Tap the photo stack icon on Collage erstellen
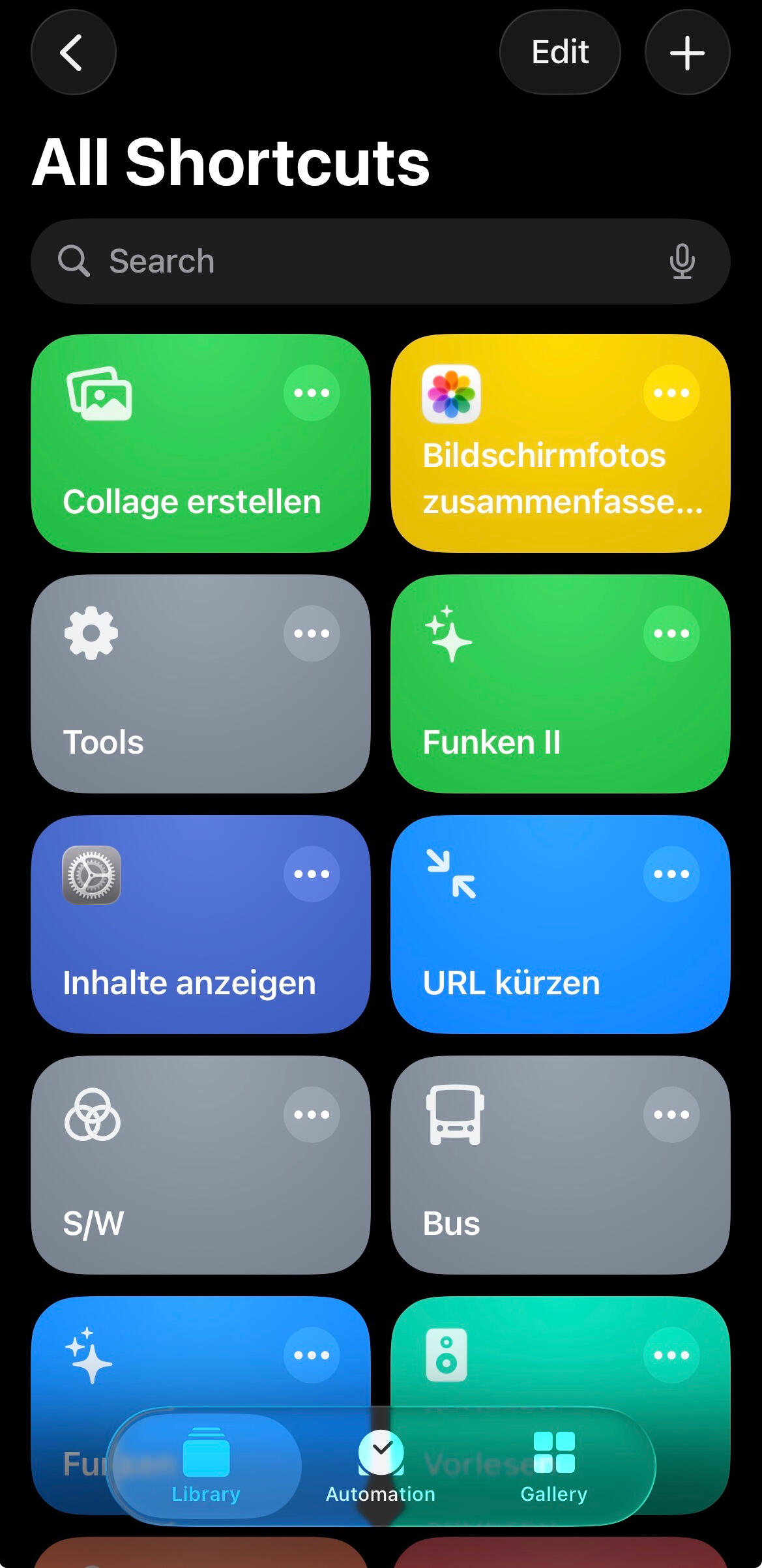Screen dimensions: 762x1568 99,395
